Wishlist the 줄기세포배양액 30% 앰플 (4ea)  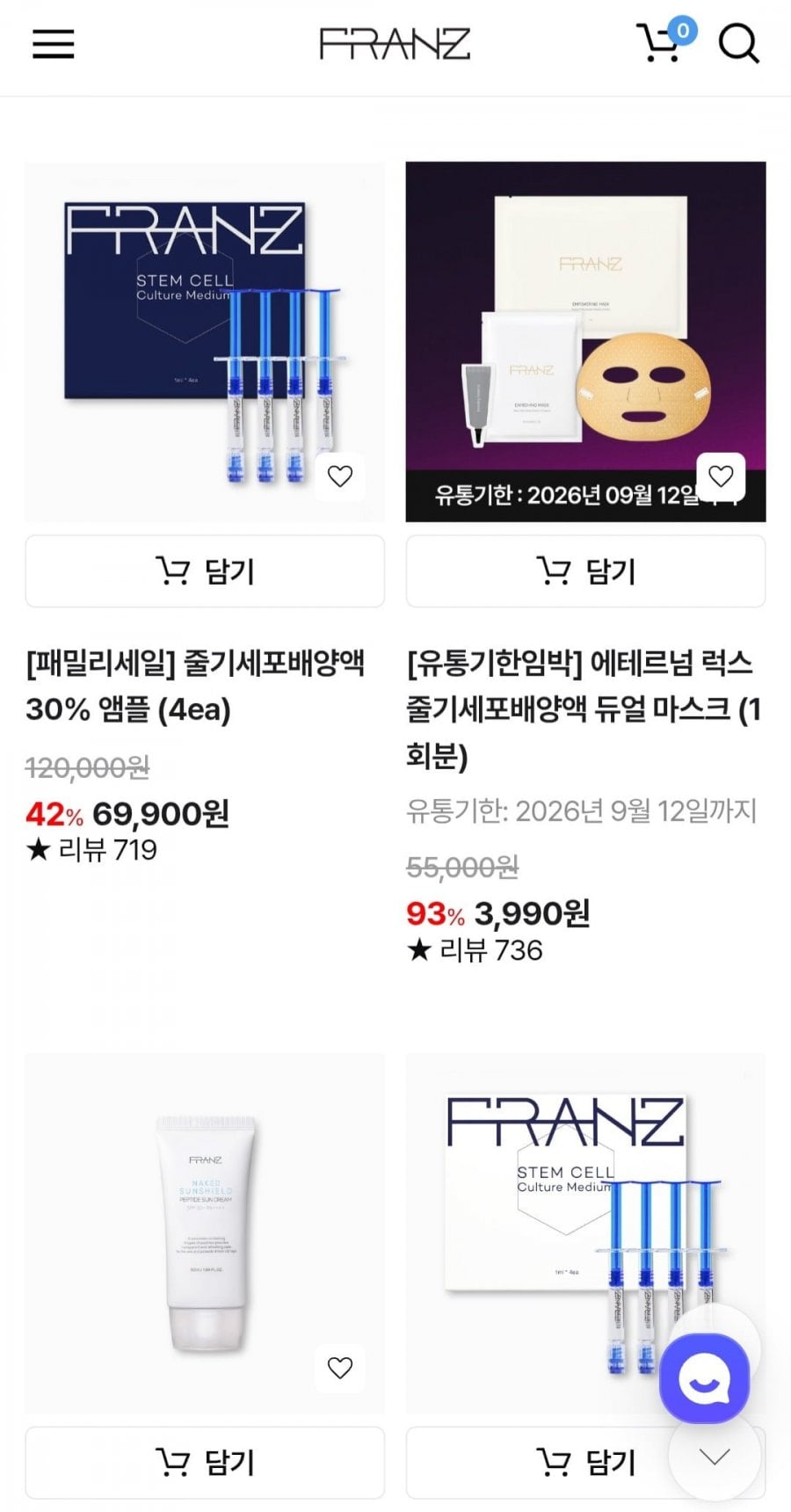coord(340,476)
